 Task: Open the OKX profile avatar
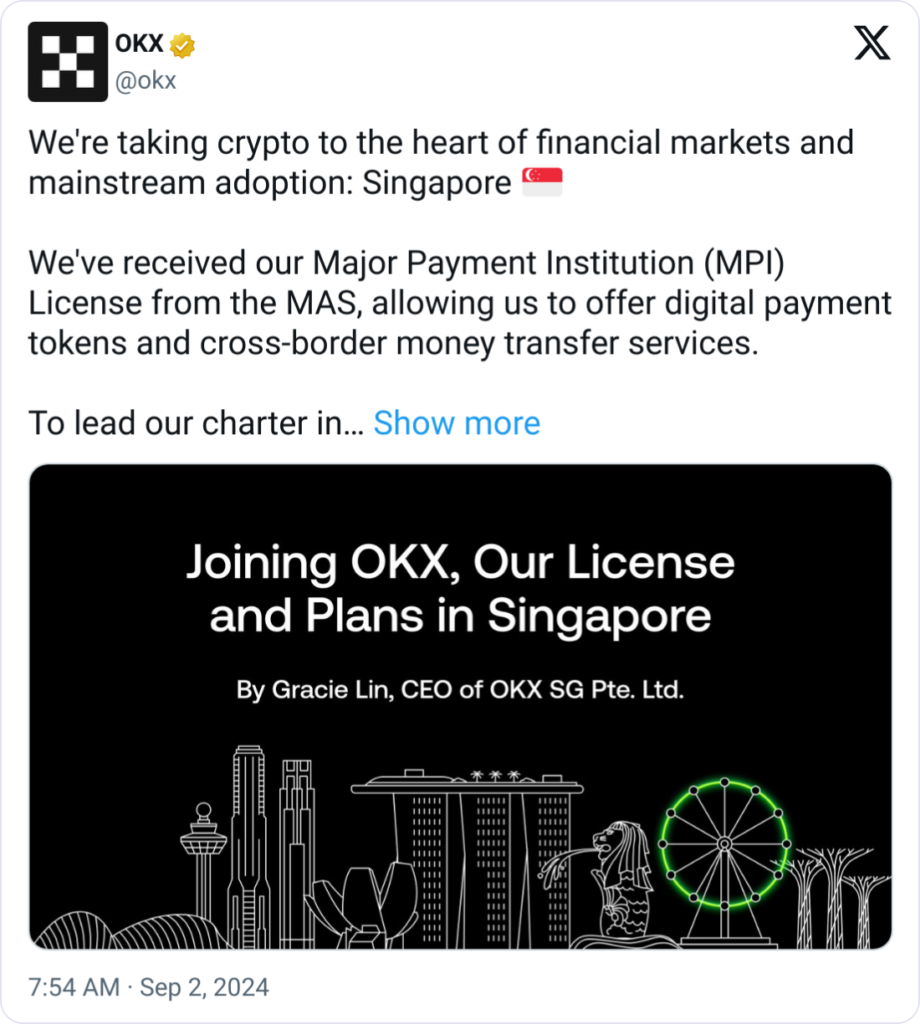68,62
